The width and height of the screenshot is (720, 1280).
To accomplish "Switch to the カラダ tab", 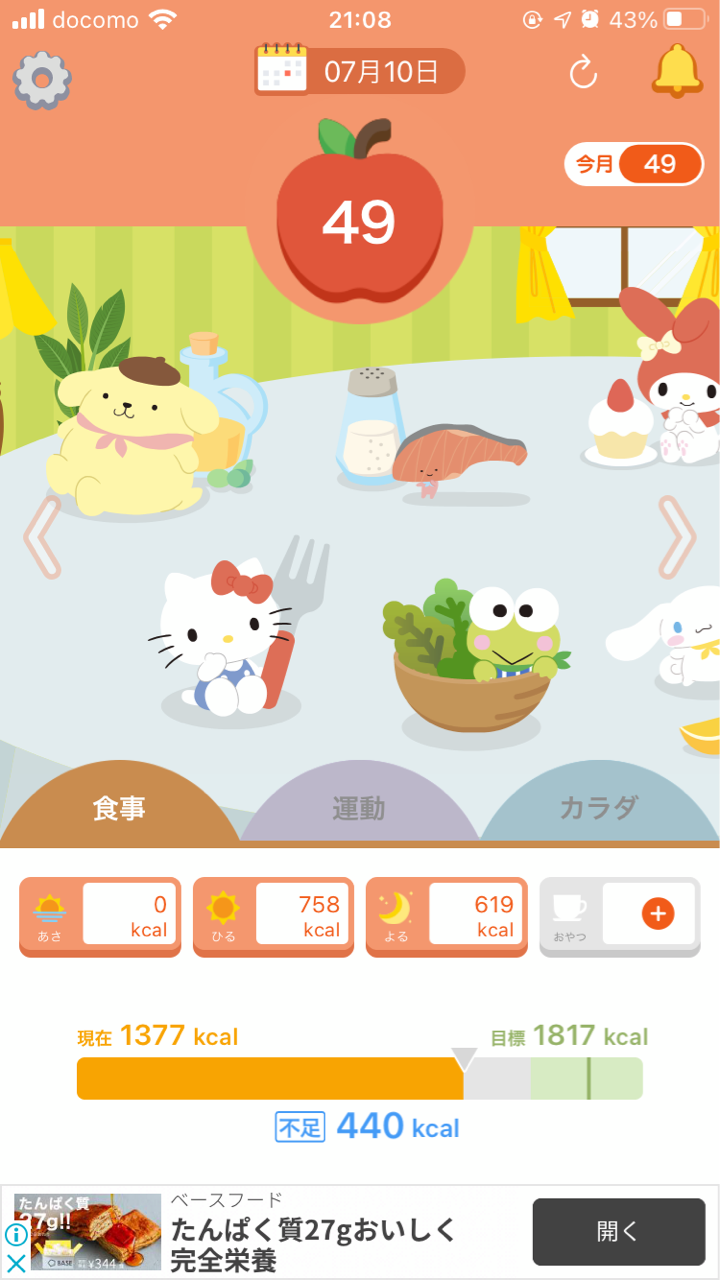I will point(599,809).
